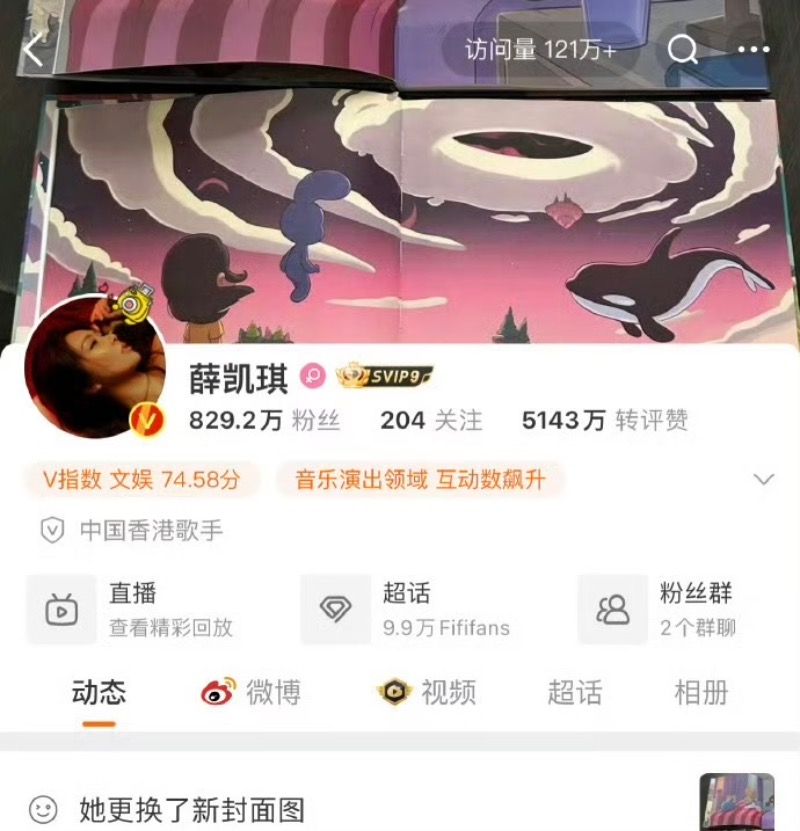Screen dimensions: 800x831
Task: Switch to the 相册 album tab
Action: 701,692
